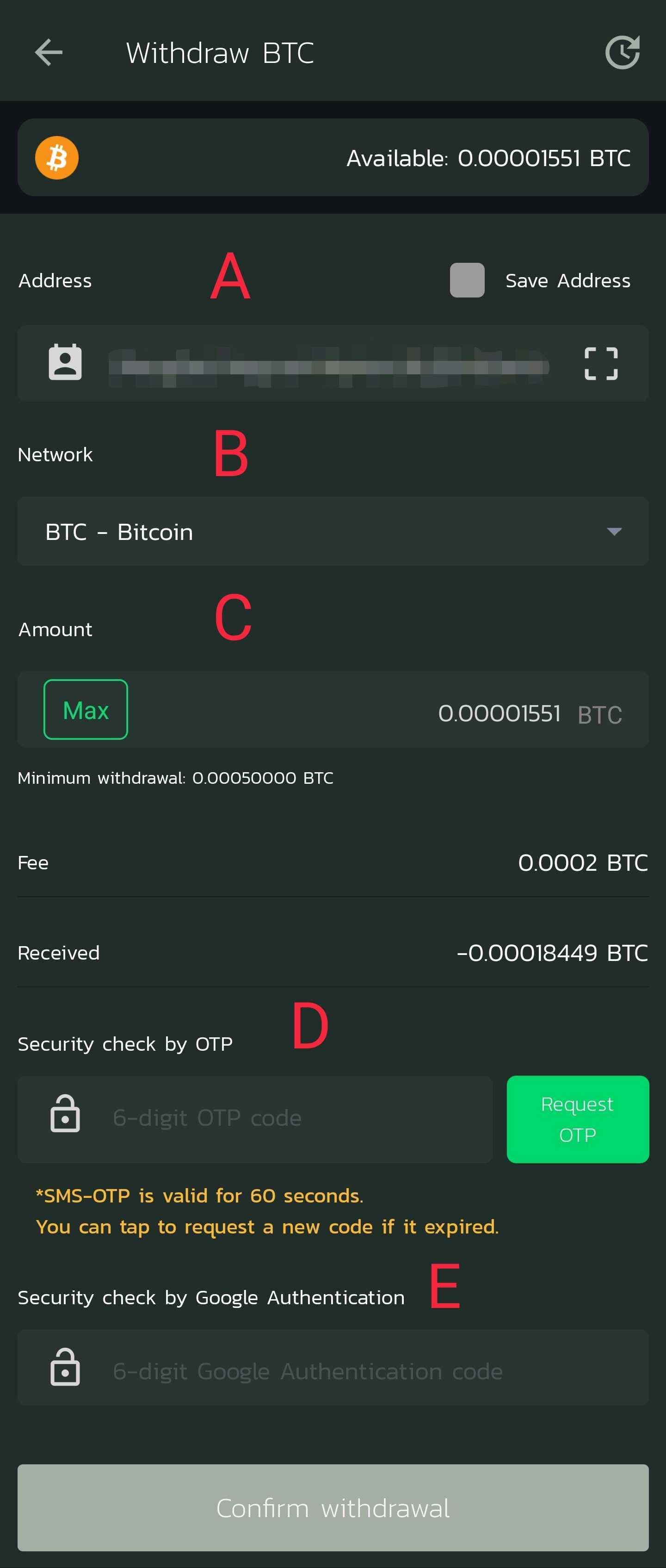
Task: Tap Confirm withdrawal
Action: point(333,1508)
